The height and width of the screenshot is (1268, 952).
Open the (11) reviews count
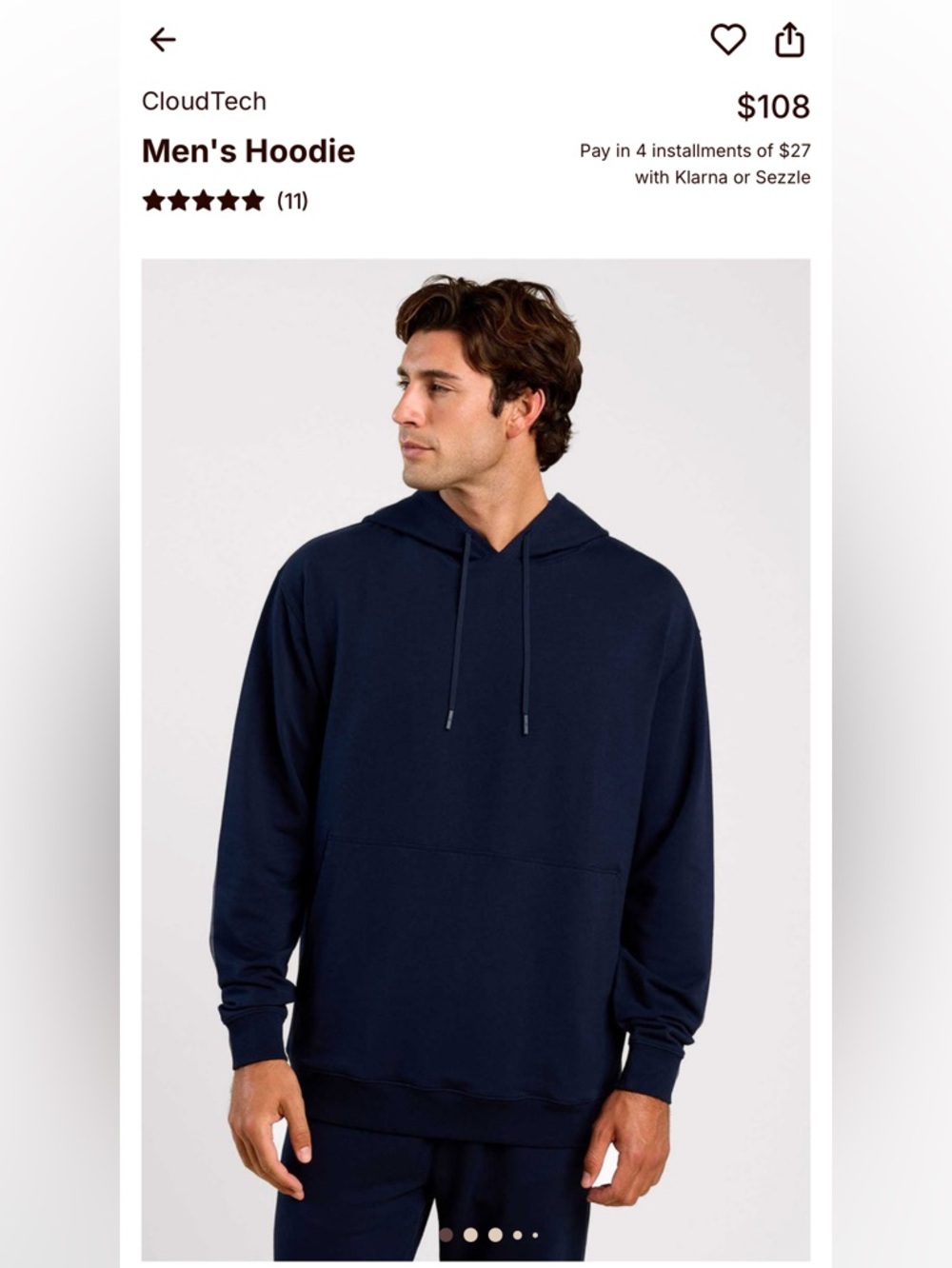click(x=290, y=201)
